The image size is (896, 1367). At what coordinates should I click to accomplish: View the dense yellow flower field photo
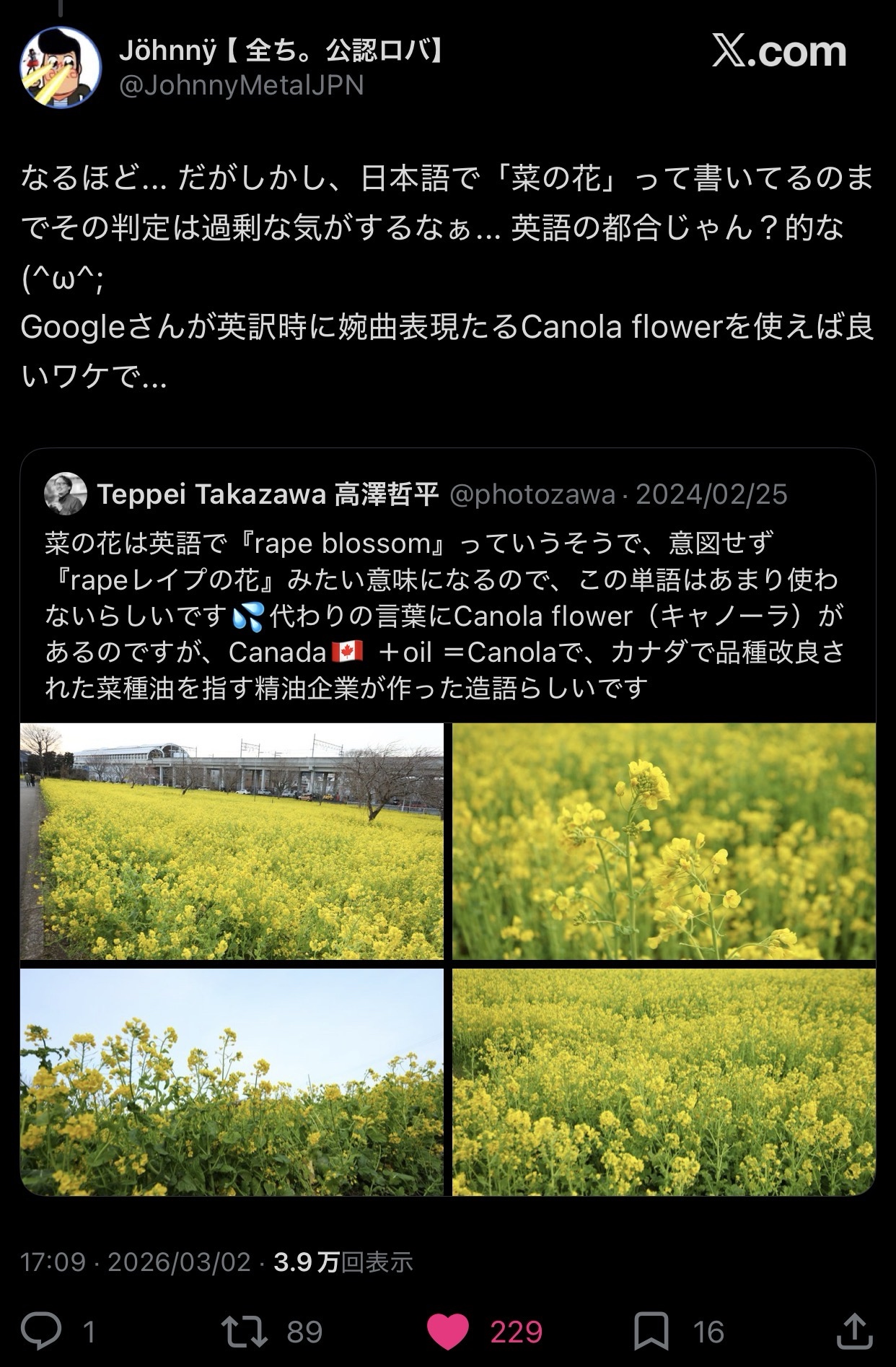point(664,1082)
